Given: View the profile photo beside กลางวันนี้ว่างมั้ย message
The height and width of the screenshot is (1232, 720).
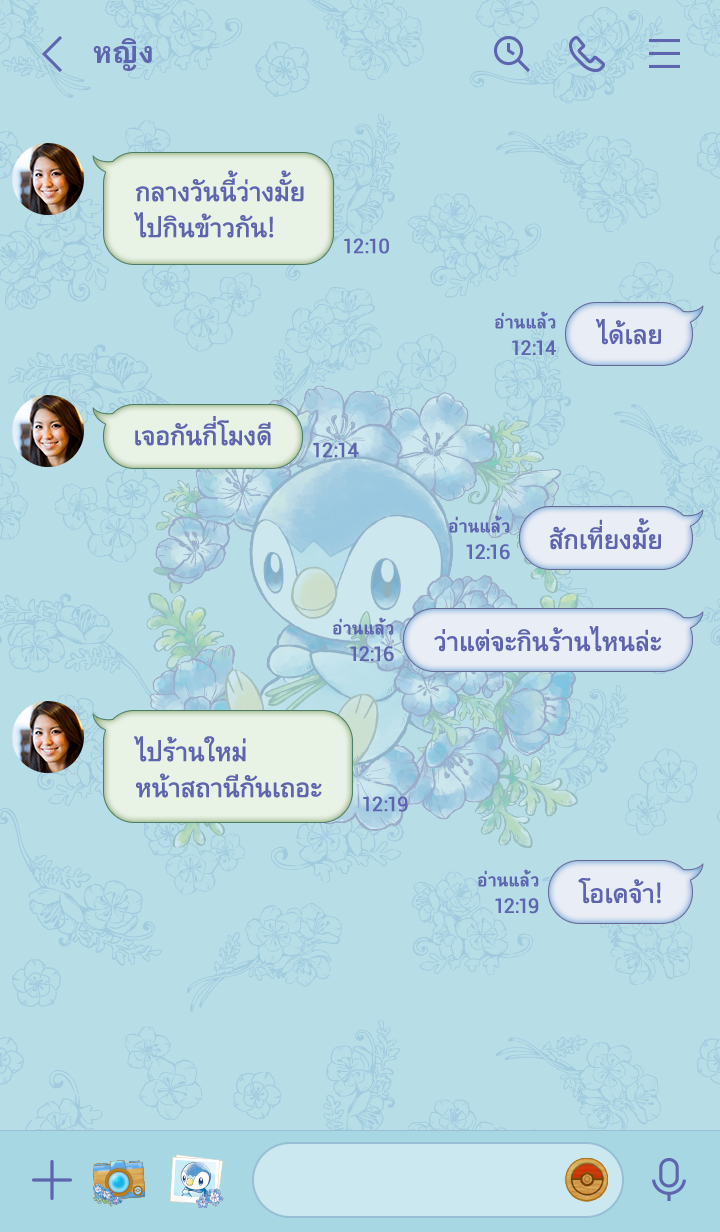Looking at the screenshot, I should 48,179.
